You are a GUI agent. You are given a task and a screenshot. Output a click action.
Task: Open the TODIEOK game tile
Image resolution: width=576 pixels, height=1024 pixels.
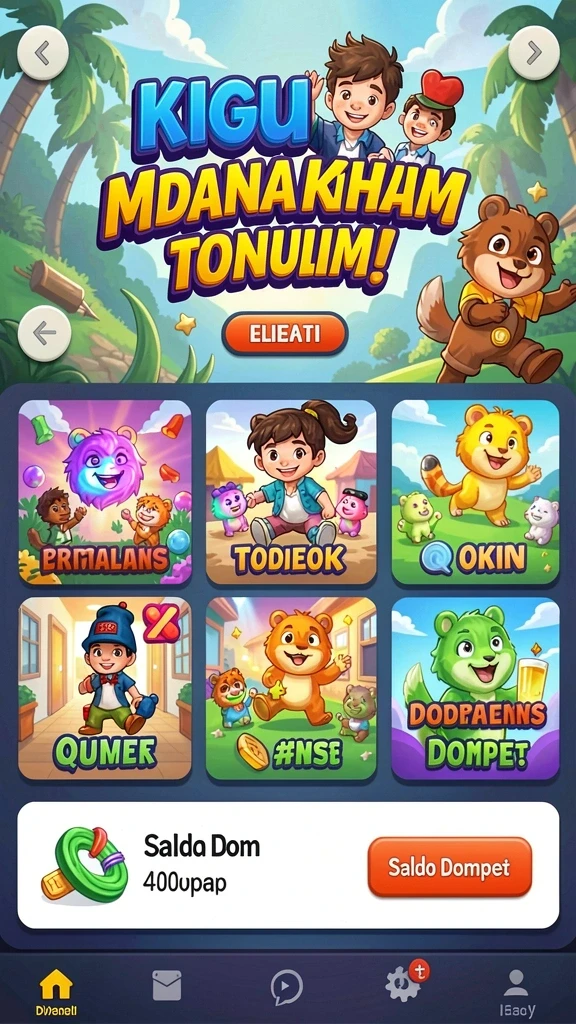point(291,492)
